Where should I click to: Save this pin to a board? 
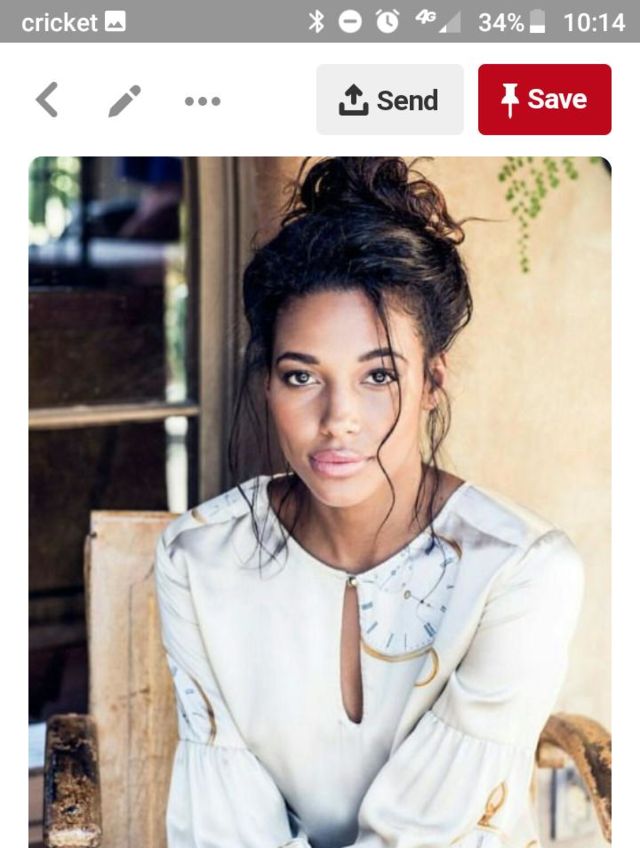(544, 100)
